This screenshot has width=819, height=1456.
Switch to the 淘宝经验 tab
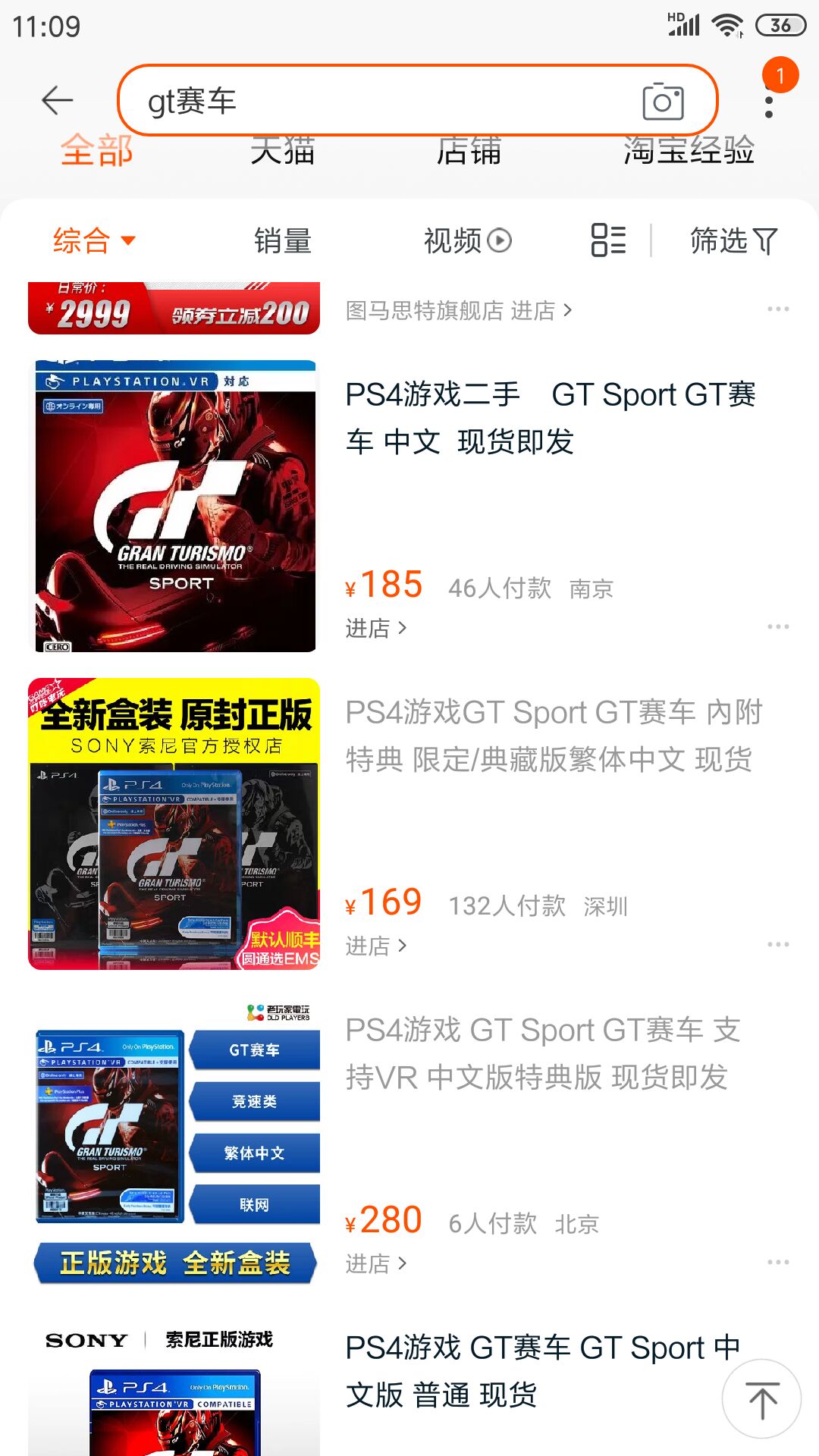click(x=689, y=150)
